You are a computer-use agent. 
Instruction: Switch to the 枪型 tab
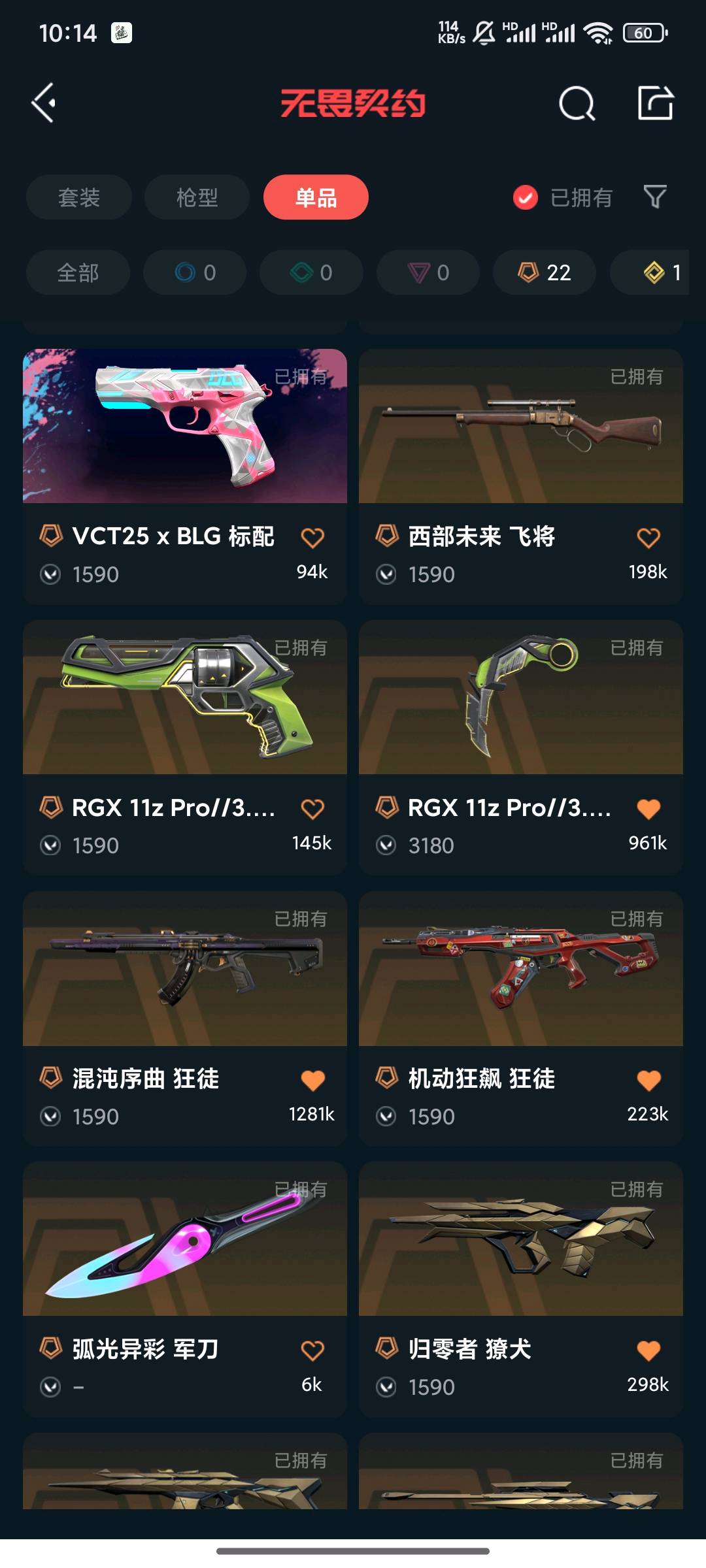(x=197, y=197)
